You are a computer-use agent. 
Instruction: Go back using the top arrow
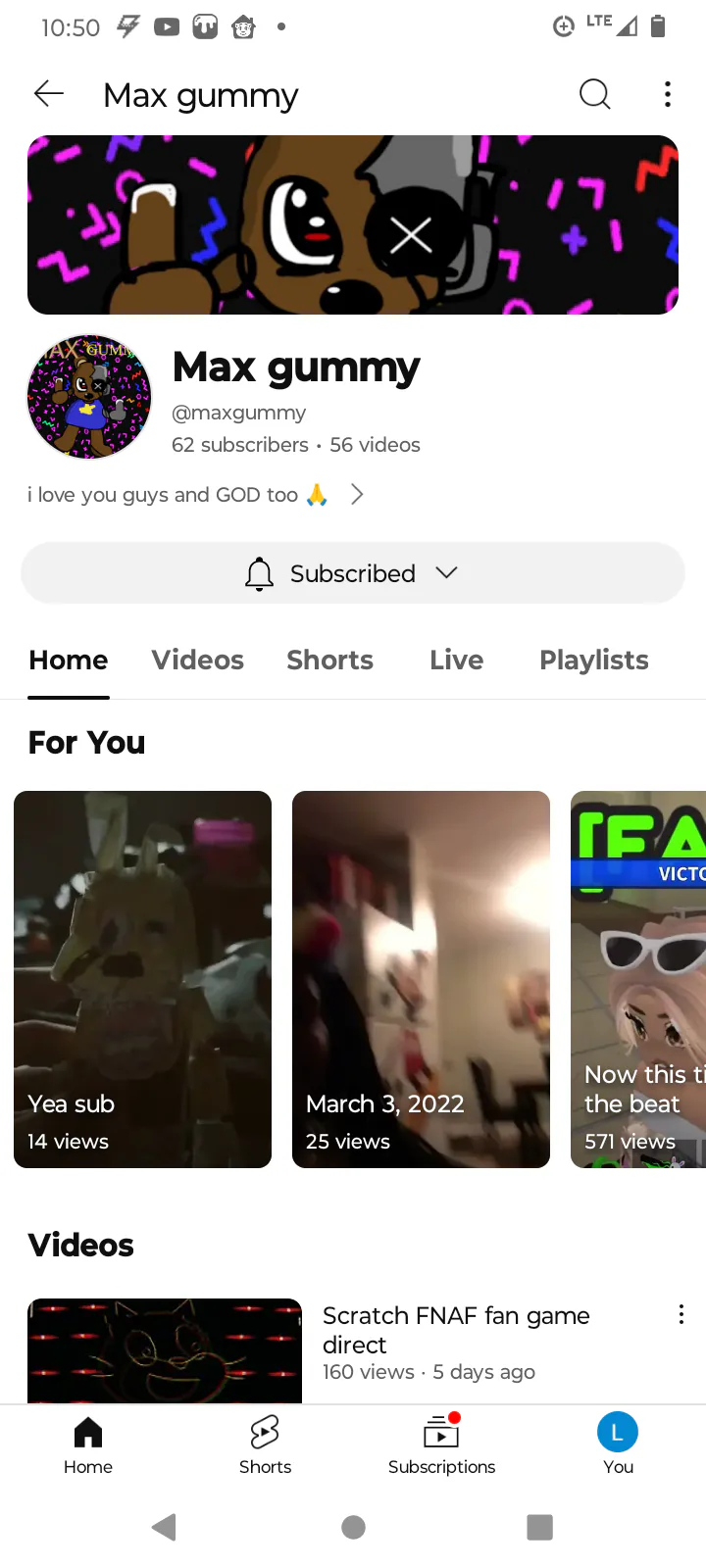(49, 94)
